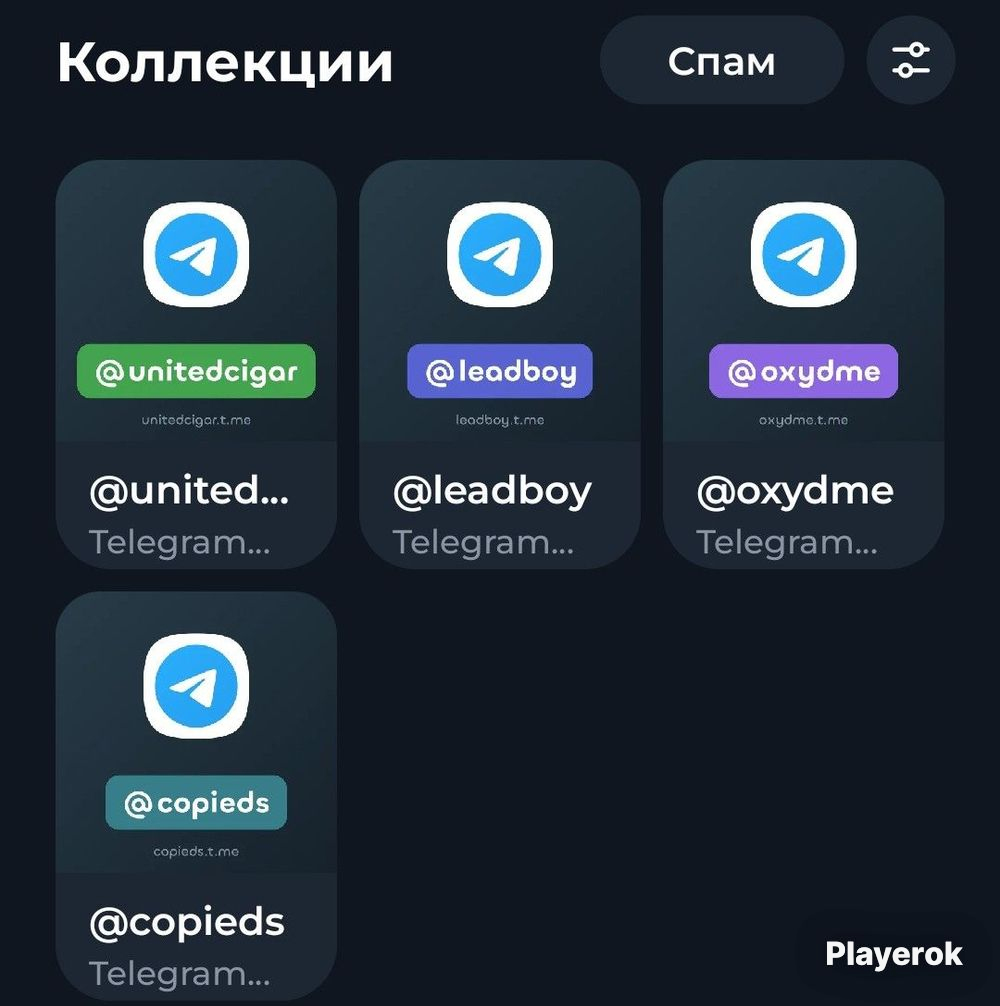Open the @unitedcigar collection card
The width and height of the screenshot is (1000, 1006).
196,365
